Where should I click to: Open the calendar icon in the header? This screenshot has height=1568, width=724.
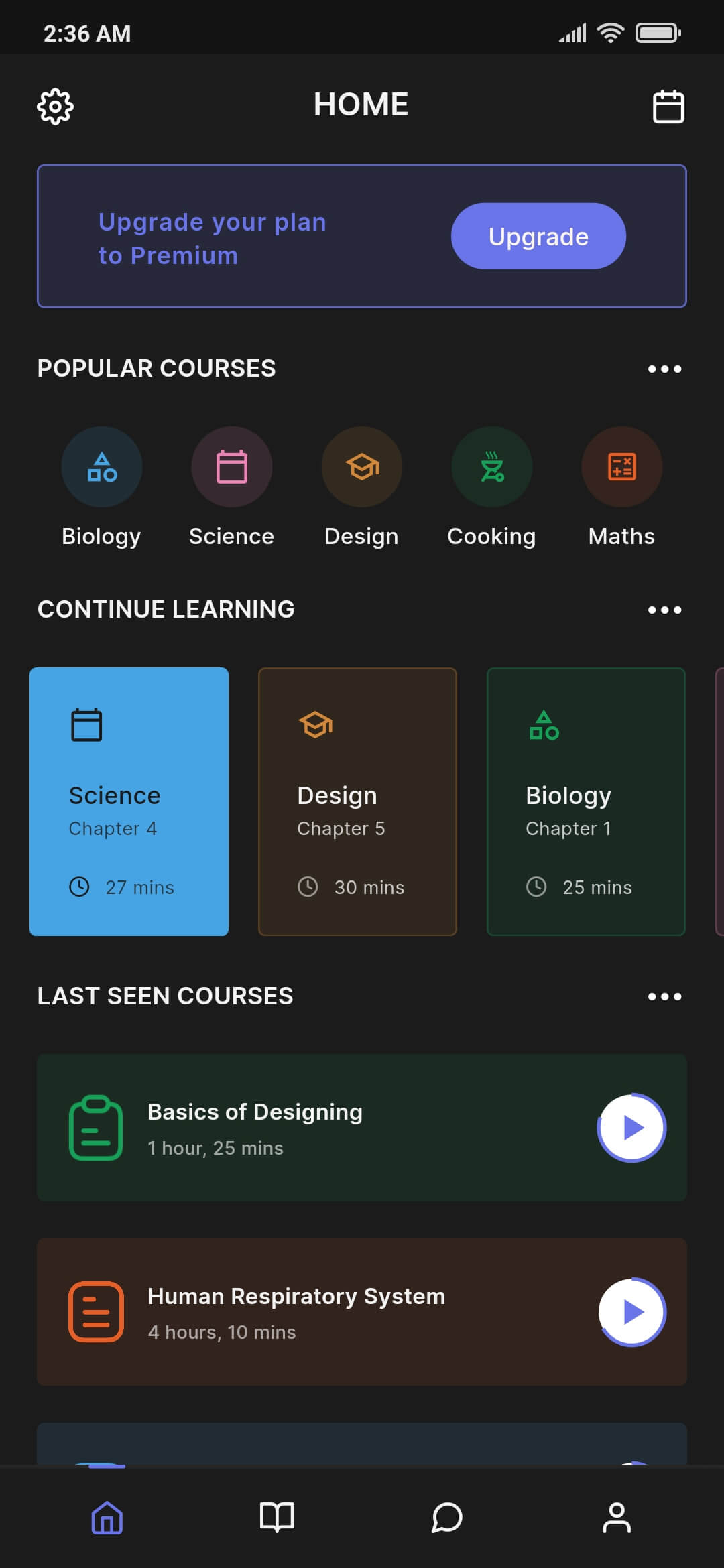[668, 106]
